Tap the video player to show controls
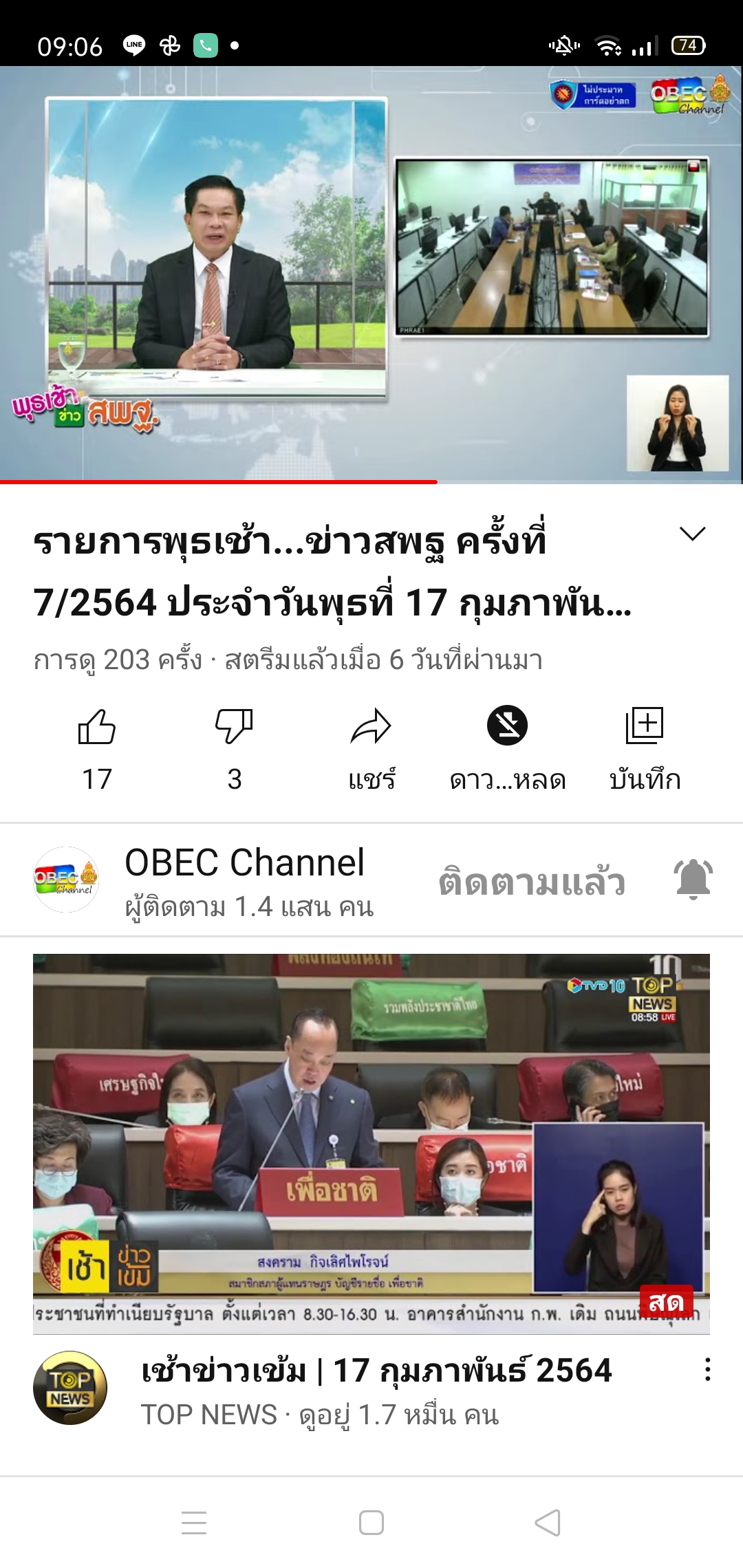743x1568 pixels. pos(371,274)
